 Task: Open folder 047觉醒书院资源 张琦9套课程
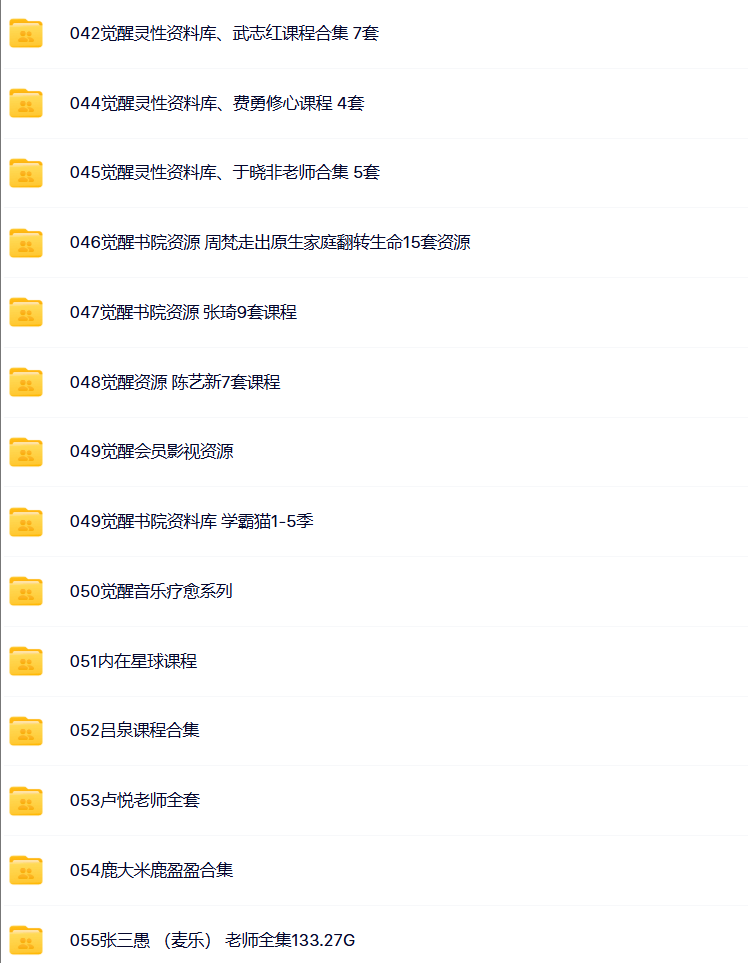click(183, 312)
